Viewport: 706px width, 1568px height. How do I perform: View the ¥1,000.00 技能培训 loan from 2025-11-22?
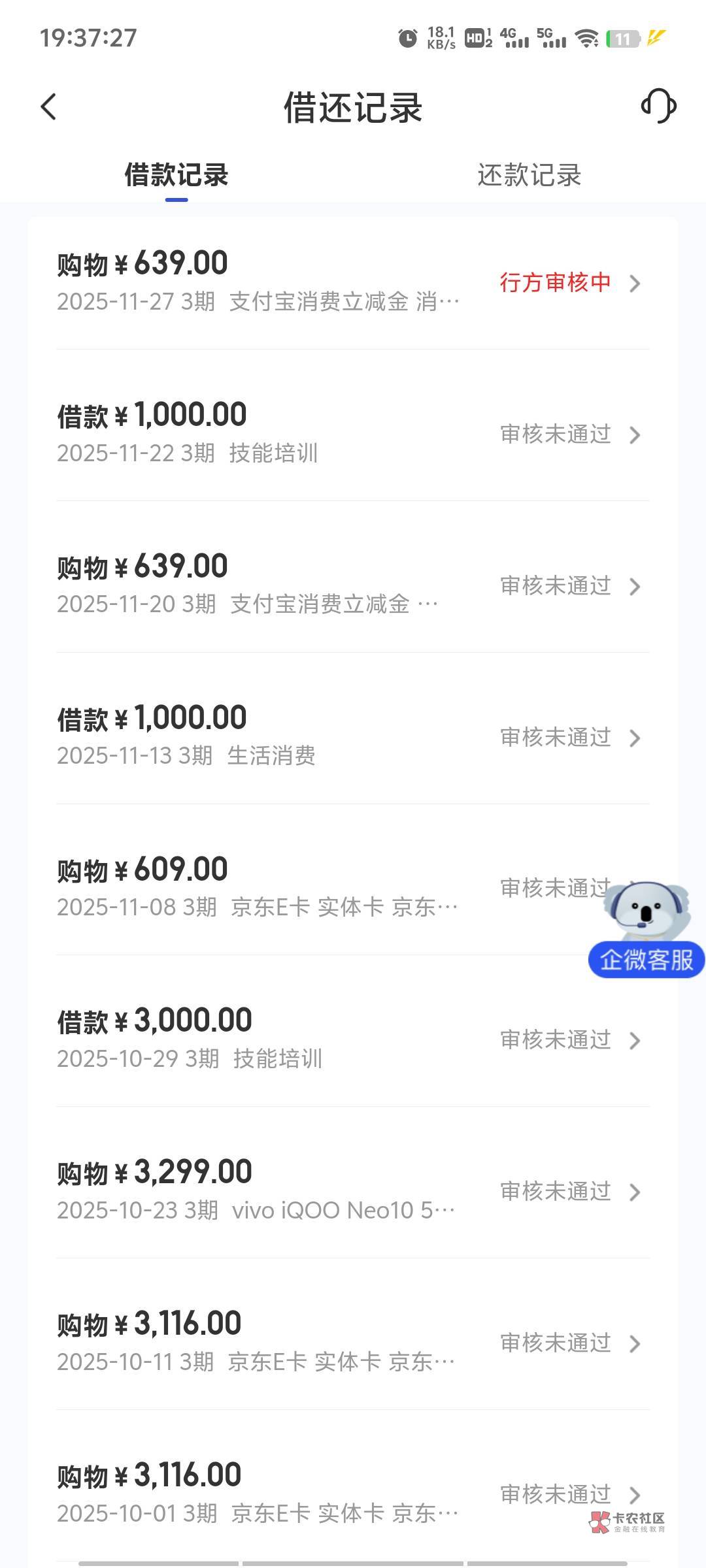(353, 434)
